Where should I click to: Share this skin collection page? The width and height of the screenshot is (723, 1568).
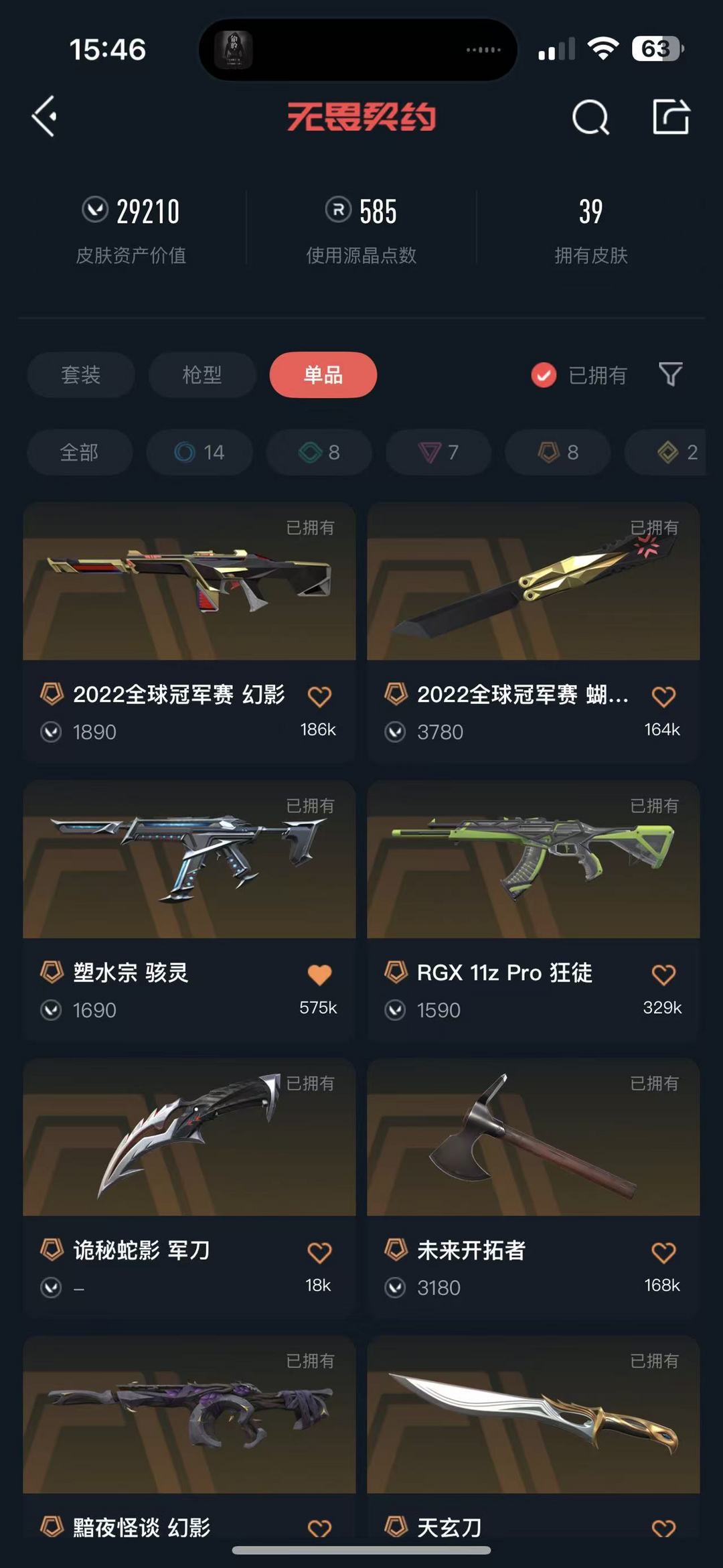click(x=671, y=117)
